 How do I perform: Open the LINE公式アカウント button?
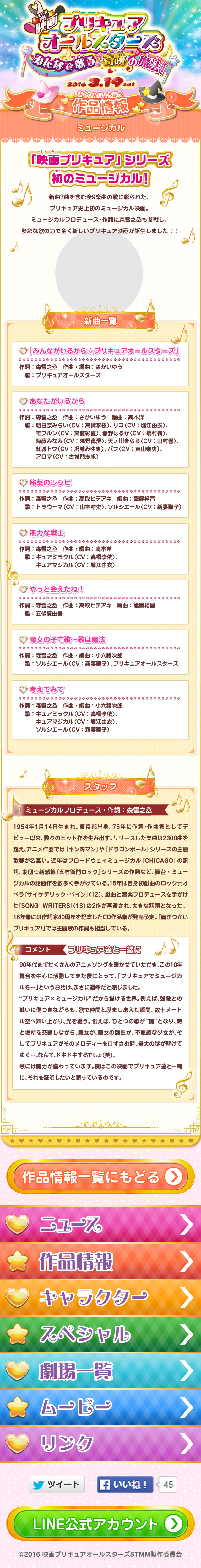(x=100, y=1523)
